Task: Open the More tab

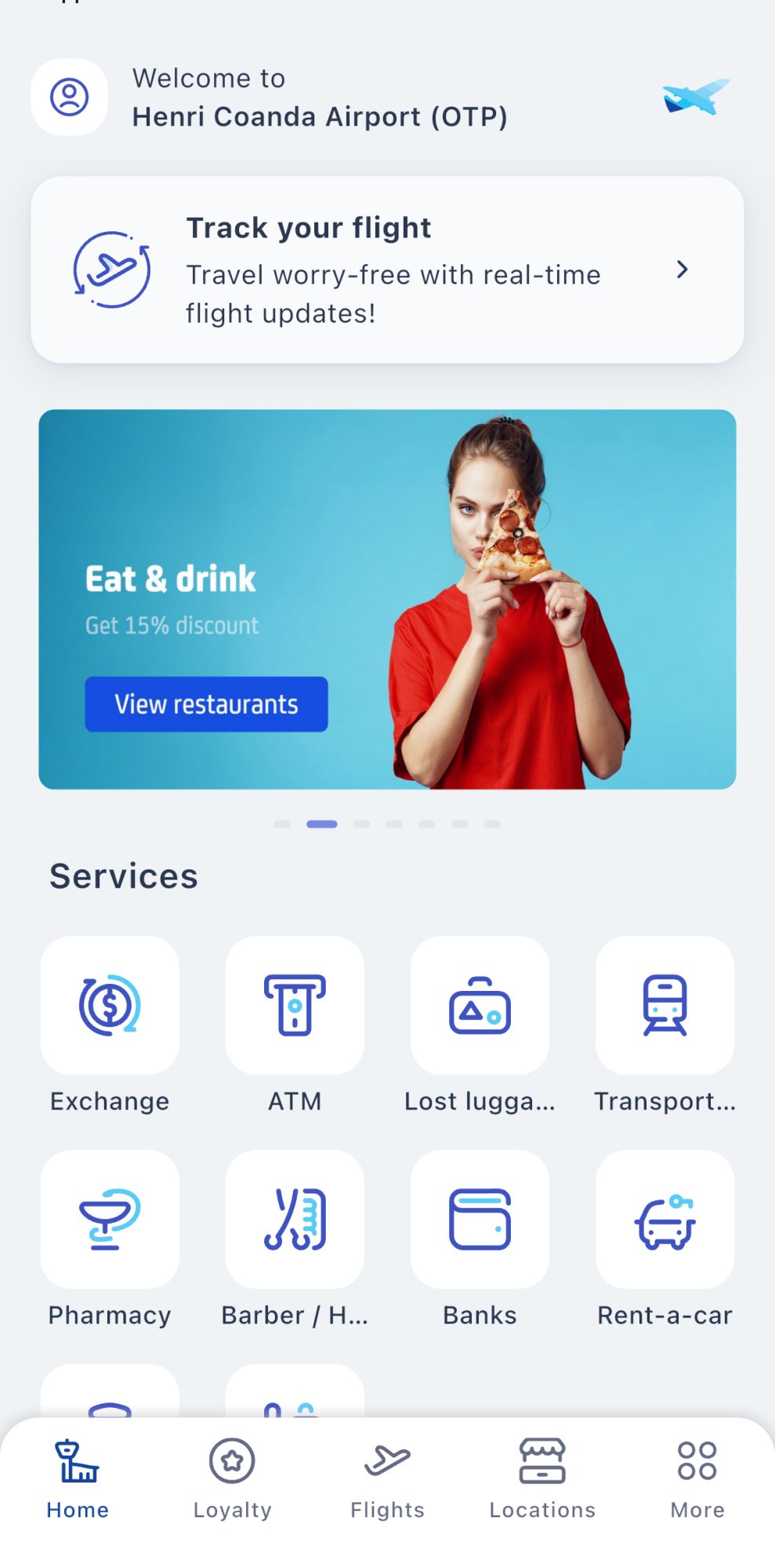Action: (697, 1479)
